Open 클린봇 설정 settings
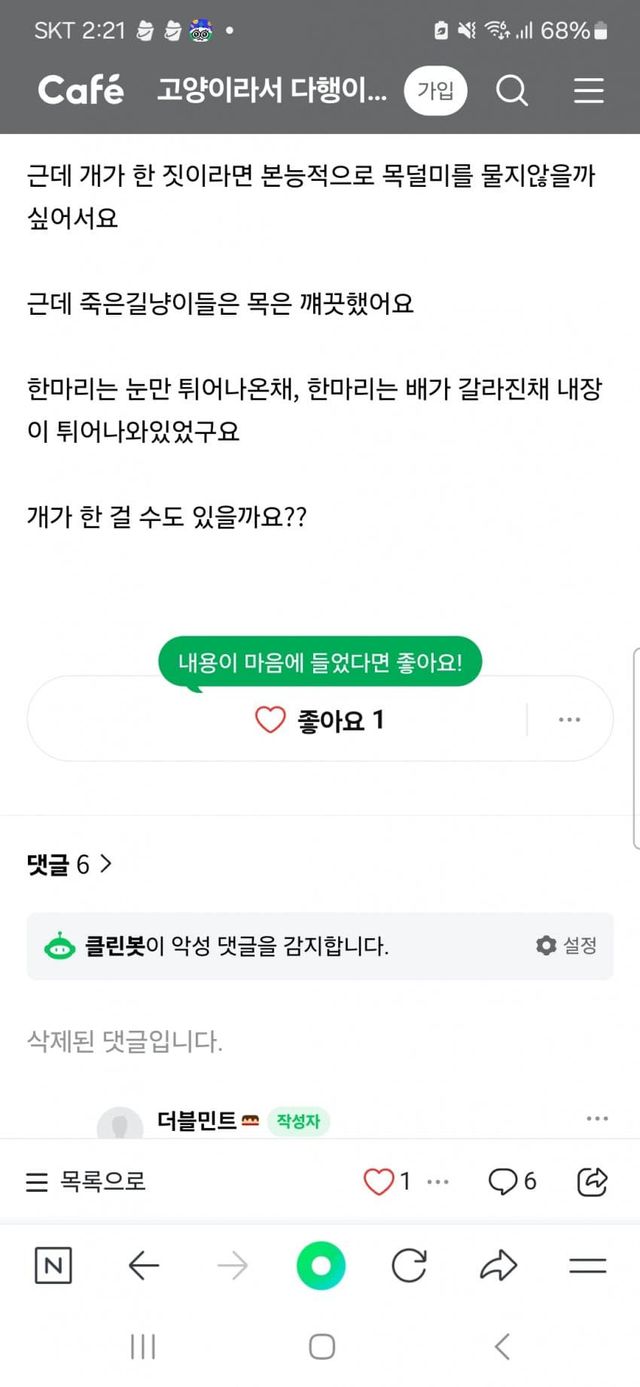Screen dimensions: 640x1387 567,945
